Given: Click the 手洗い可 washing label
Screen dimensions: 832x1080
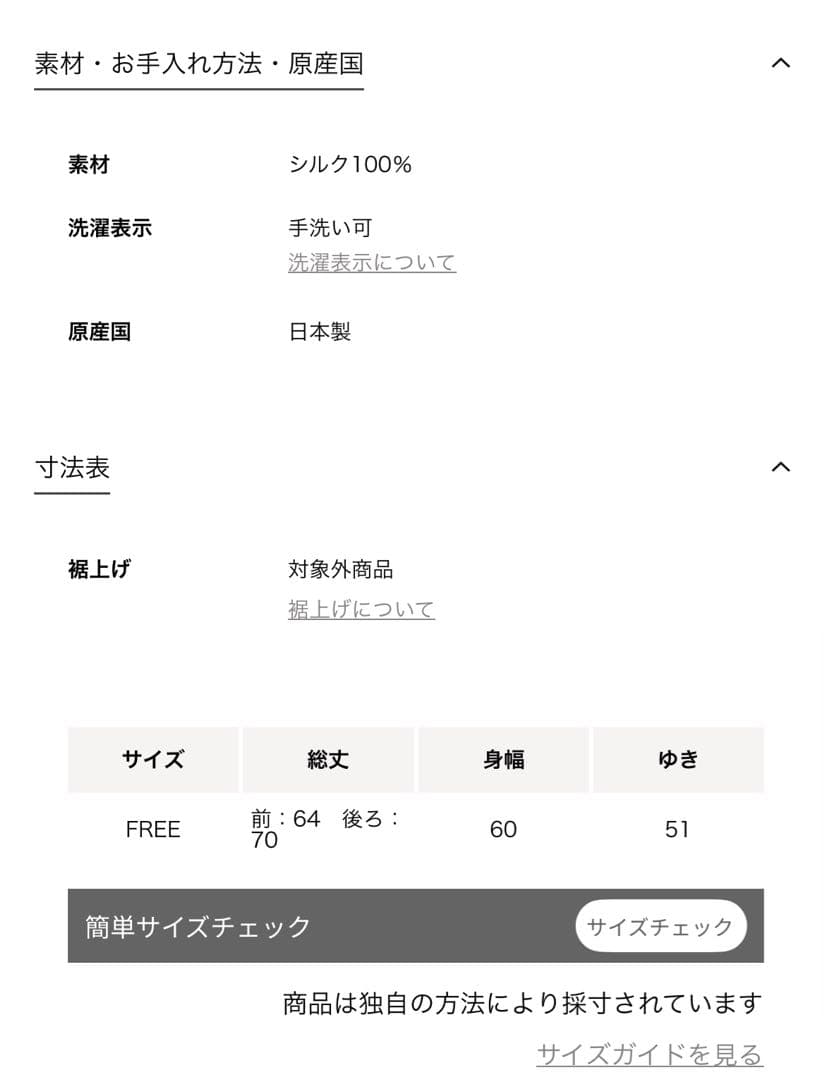Looking at the screenshot, I should point(330,227).
